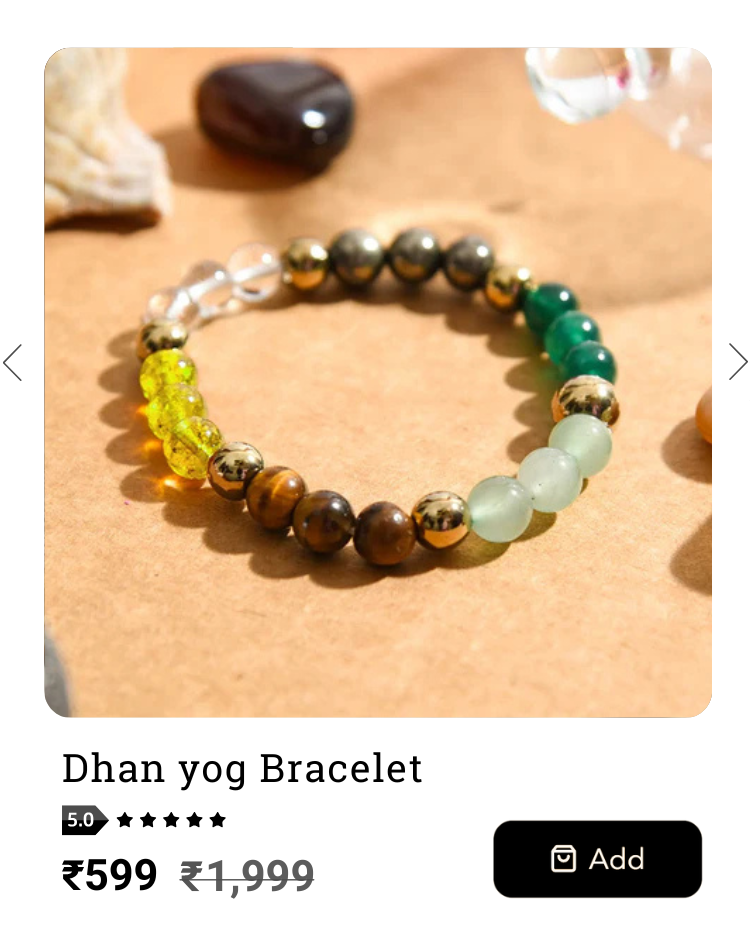Open the Dhan yog Bracelet product image
The height and width of the screenshot is (950, 750).
378,382
